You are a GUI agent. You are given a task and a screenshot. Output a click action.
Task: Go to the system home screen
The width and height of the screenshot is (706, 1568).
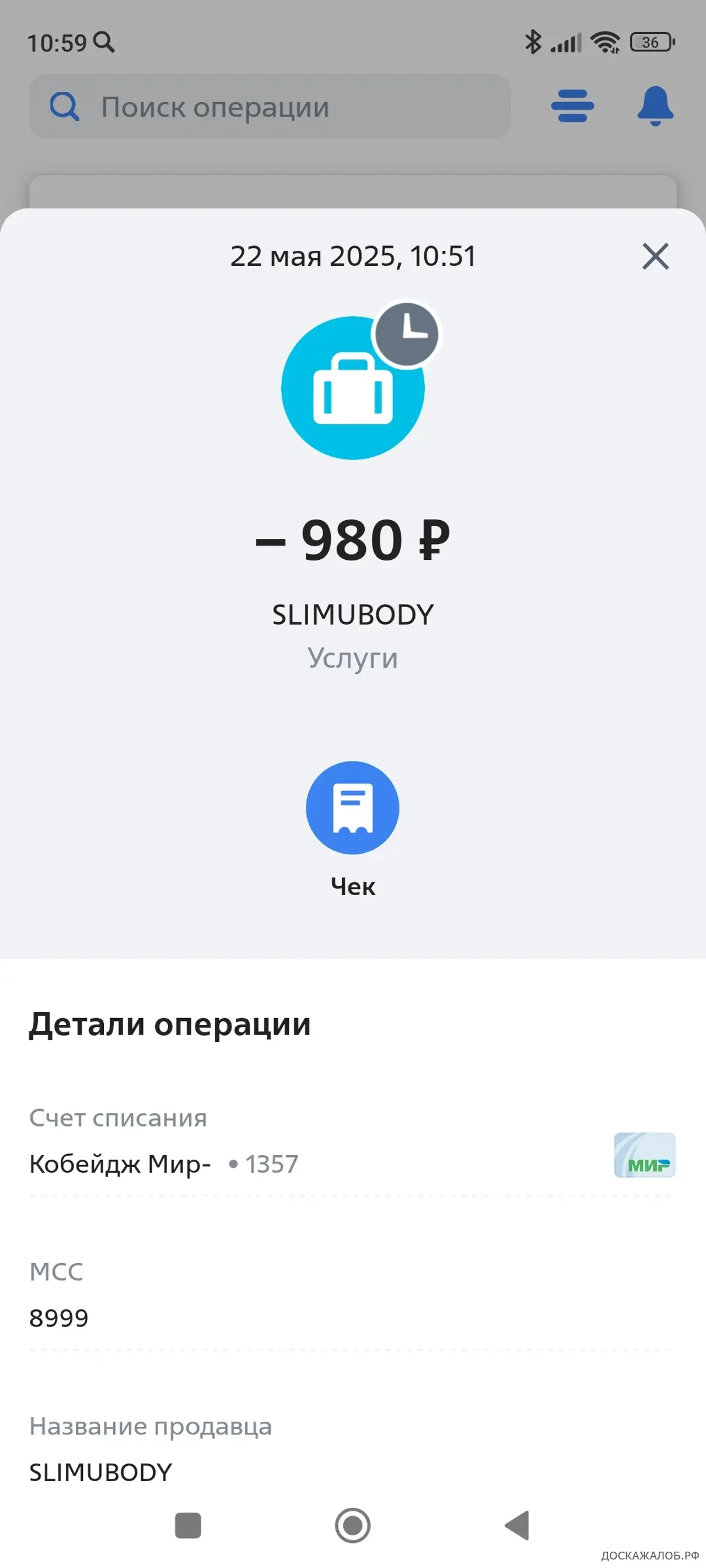352,1525
